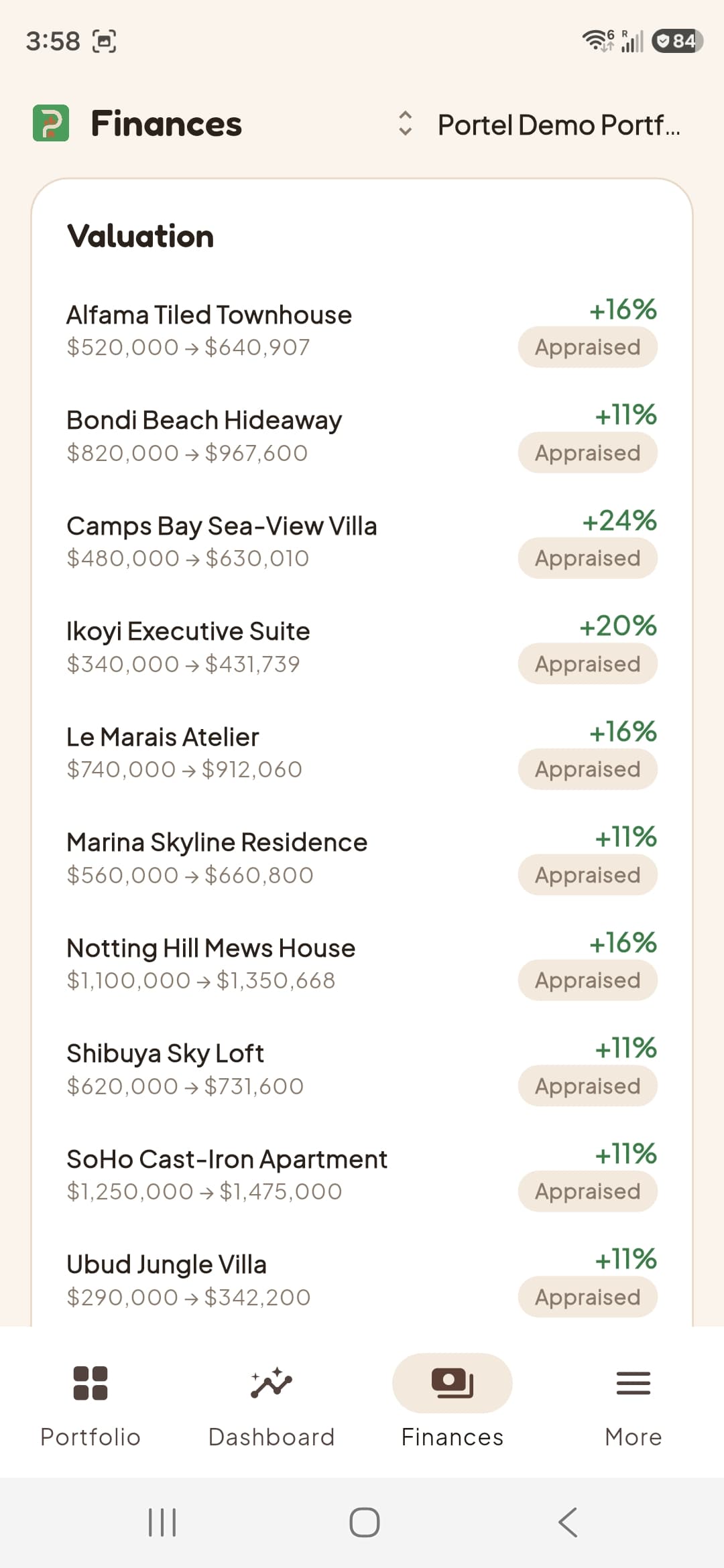724x1568 pixels.
Task: Open Shibuya Sky Loft valuation
Action: pos(362,1069)
